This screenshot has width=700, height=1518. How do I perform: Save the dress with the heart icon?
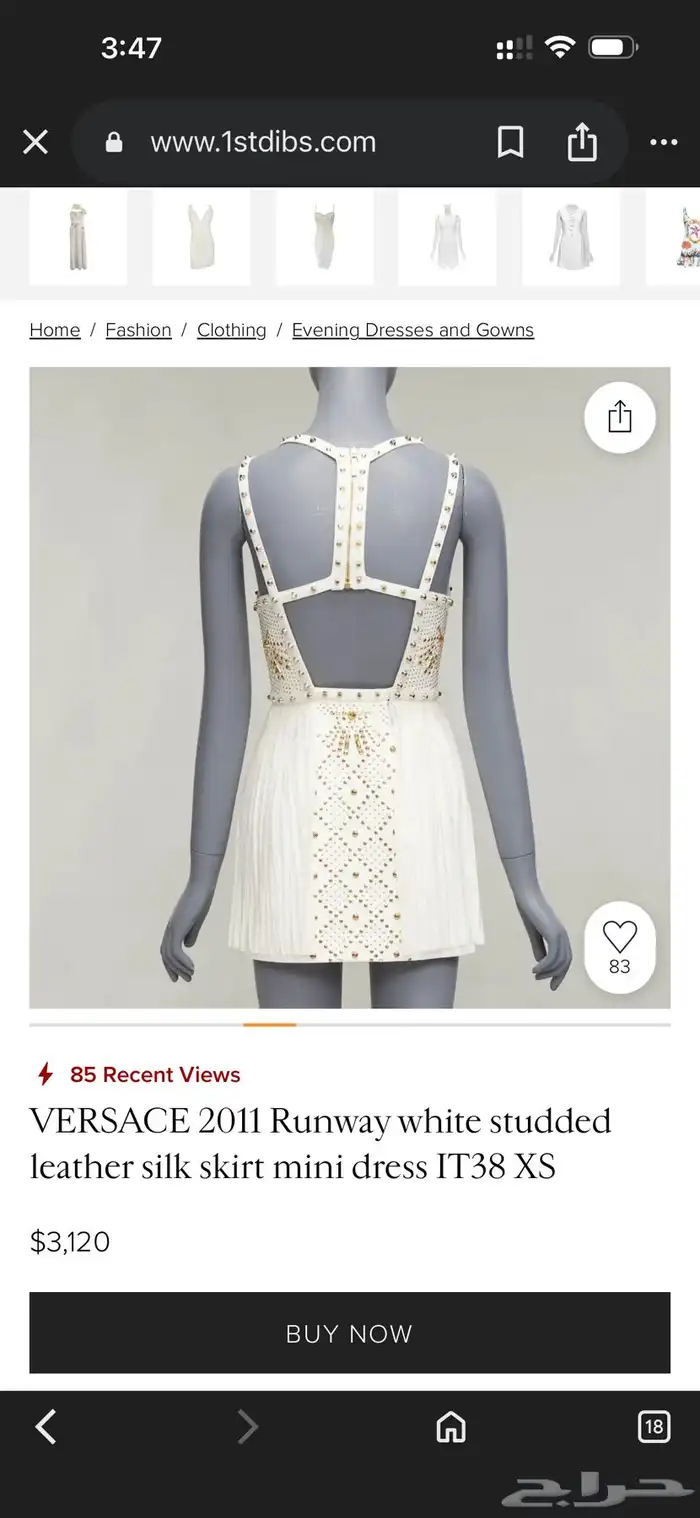tap(620, 946)
